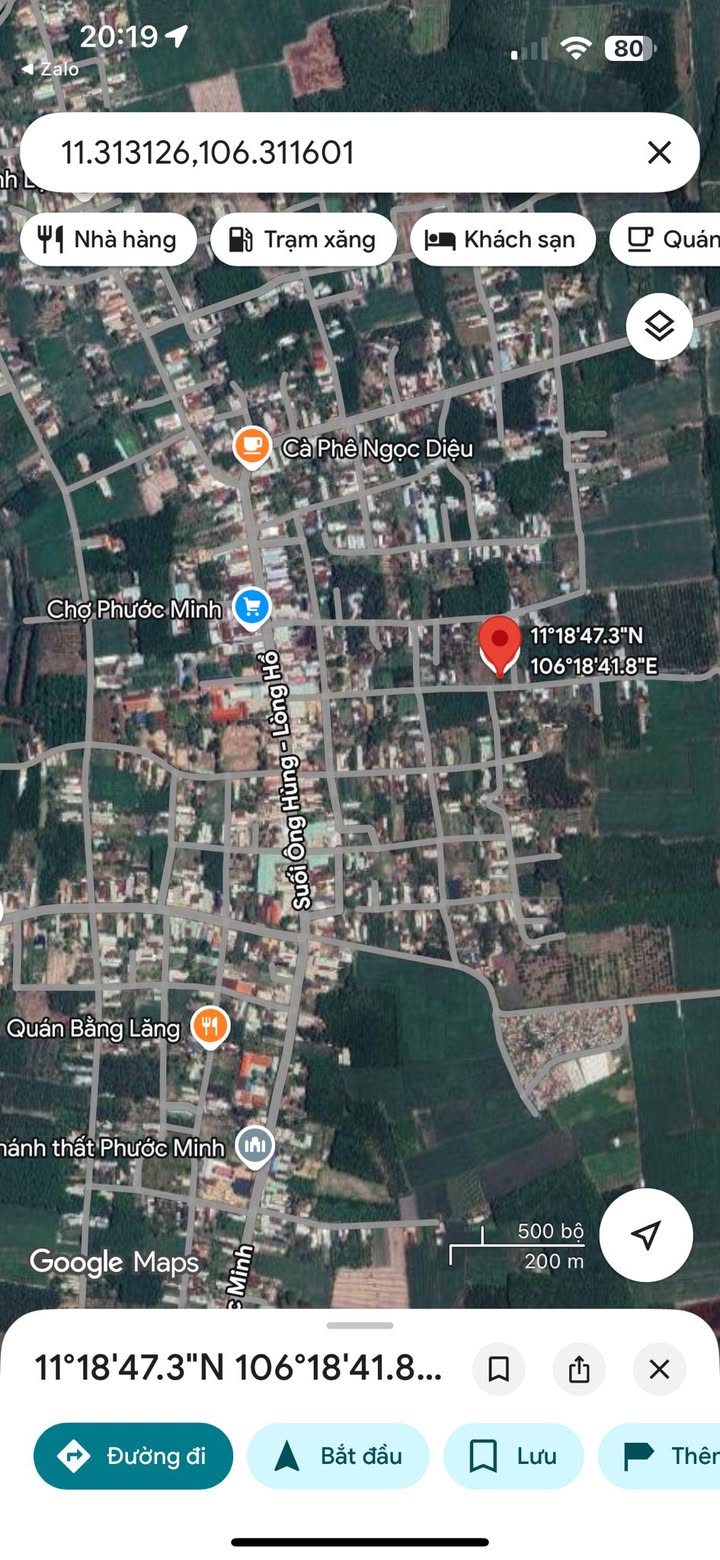Open Chợ Phước Minh marker
720x1560 pixels.
[252, 606]
